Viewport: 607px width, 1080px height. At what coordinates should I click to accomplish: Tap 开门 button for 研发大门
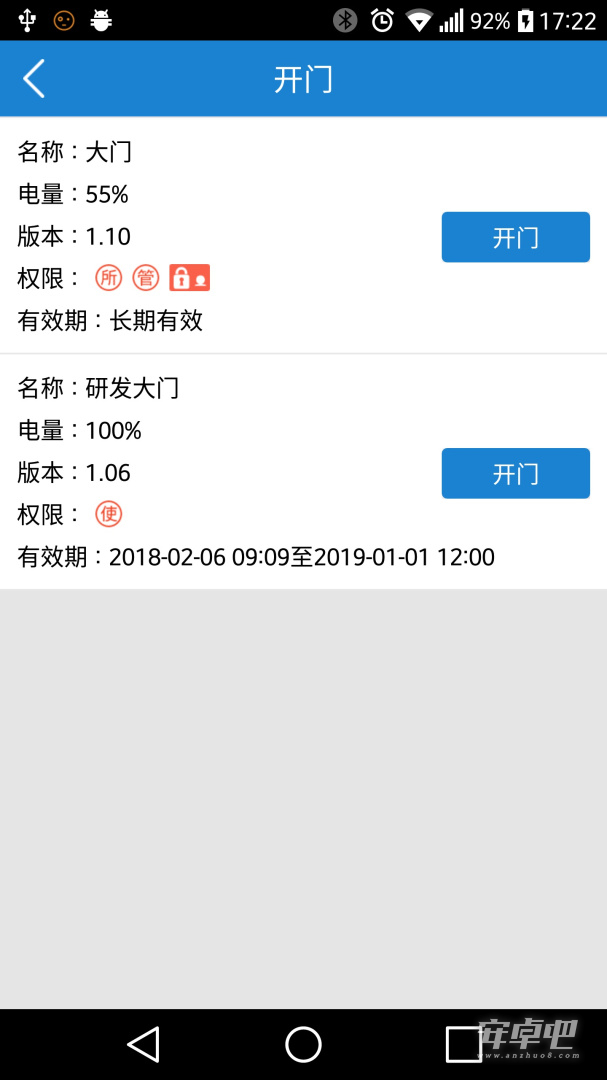click(515, 473)
